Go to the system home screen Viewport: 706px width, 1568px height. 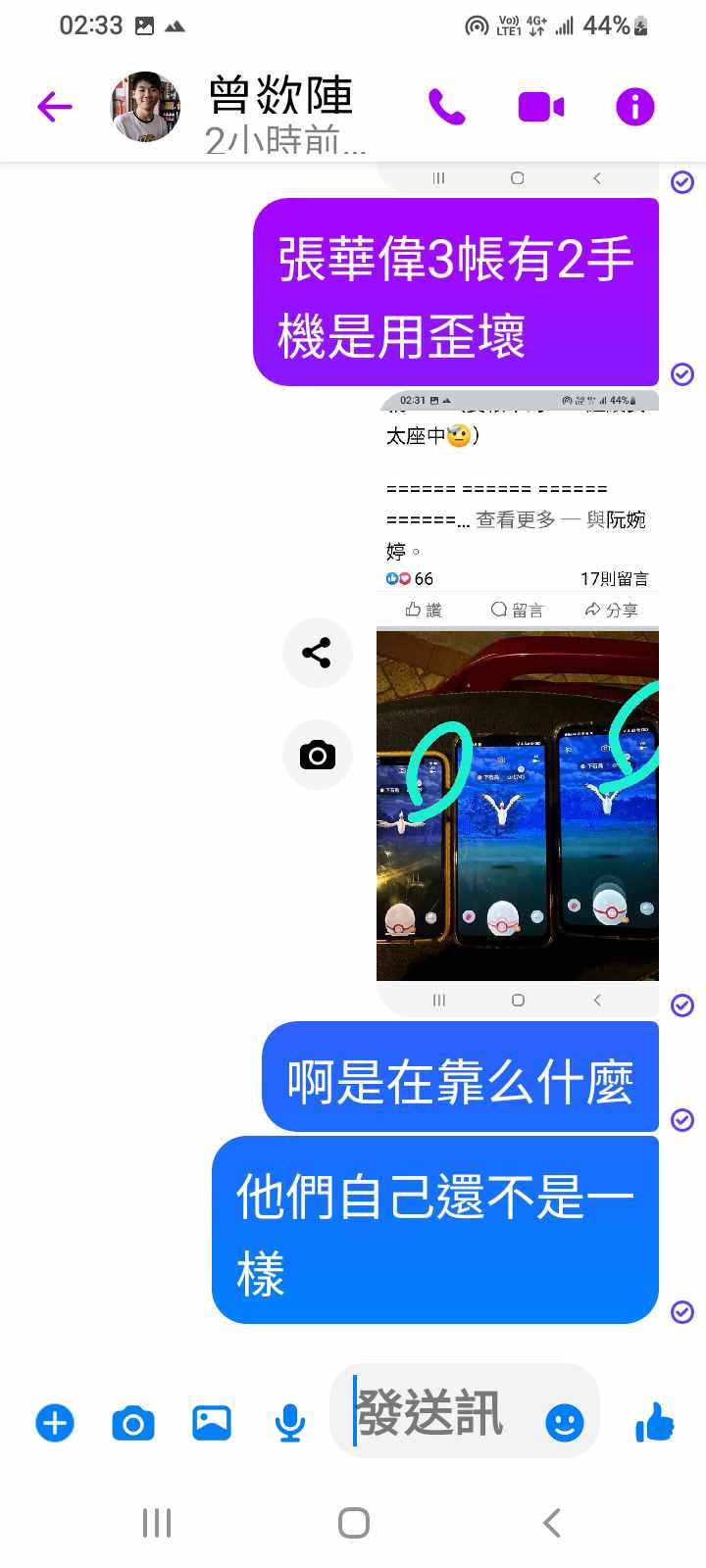coord(353,1522)
